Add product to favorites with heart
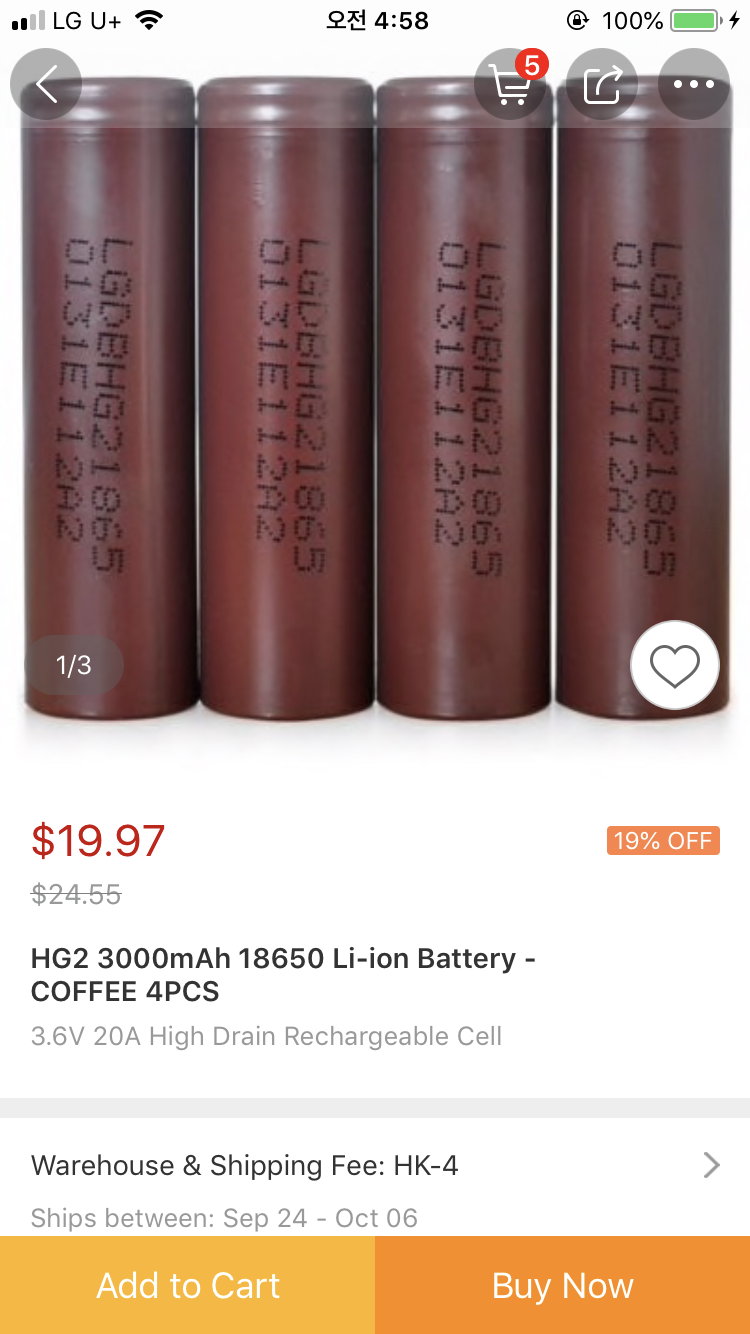The image size is (750, 1334). click(675, 666)
